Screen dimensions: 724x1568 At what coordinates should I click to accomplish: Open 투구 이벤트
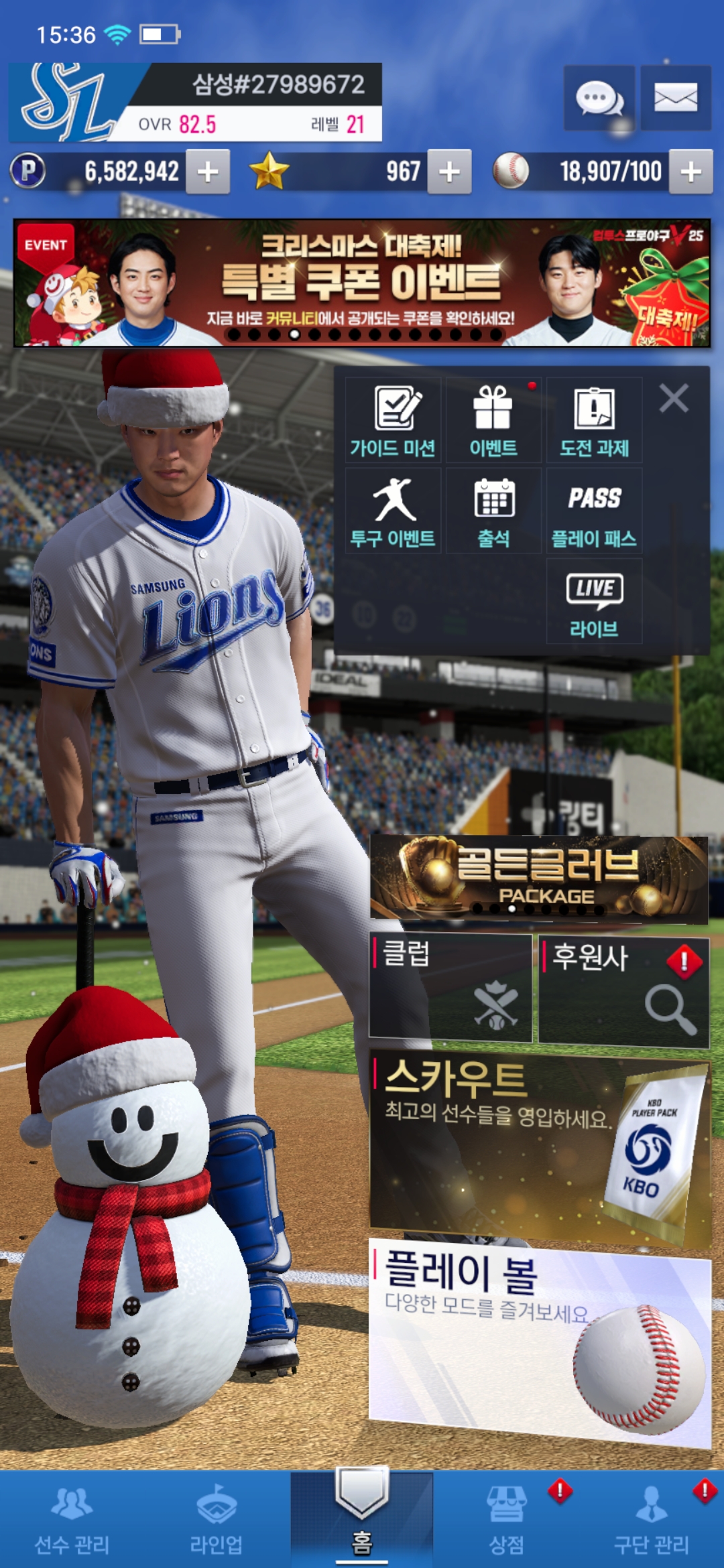click(x=393, y=511)
